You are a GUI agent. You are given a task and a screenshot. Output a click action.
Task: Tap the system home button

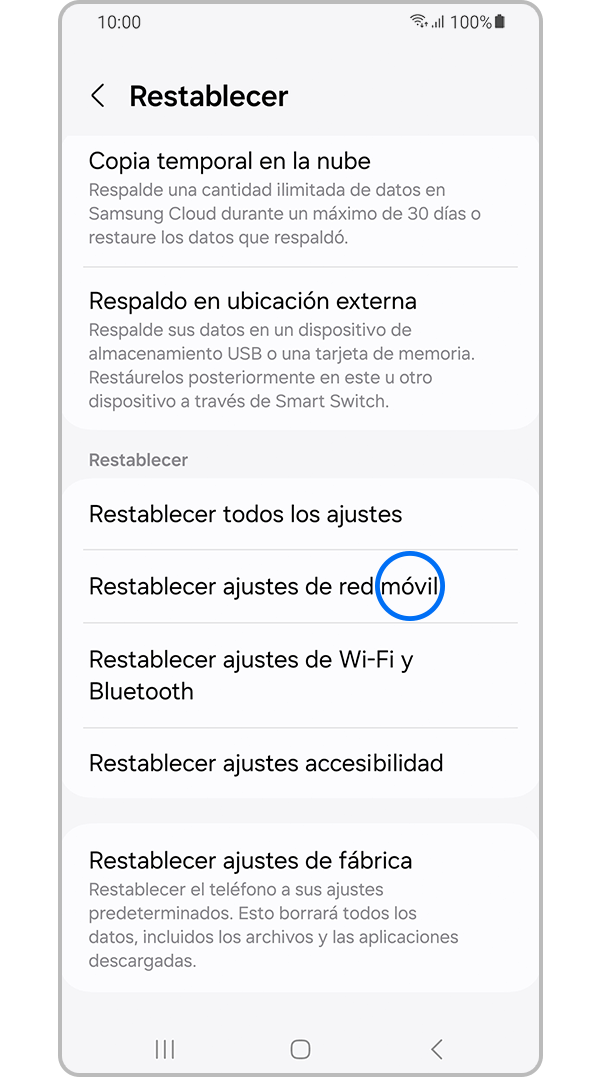(x=300, y=1048)
